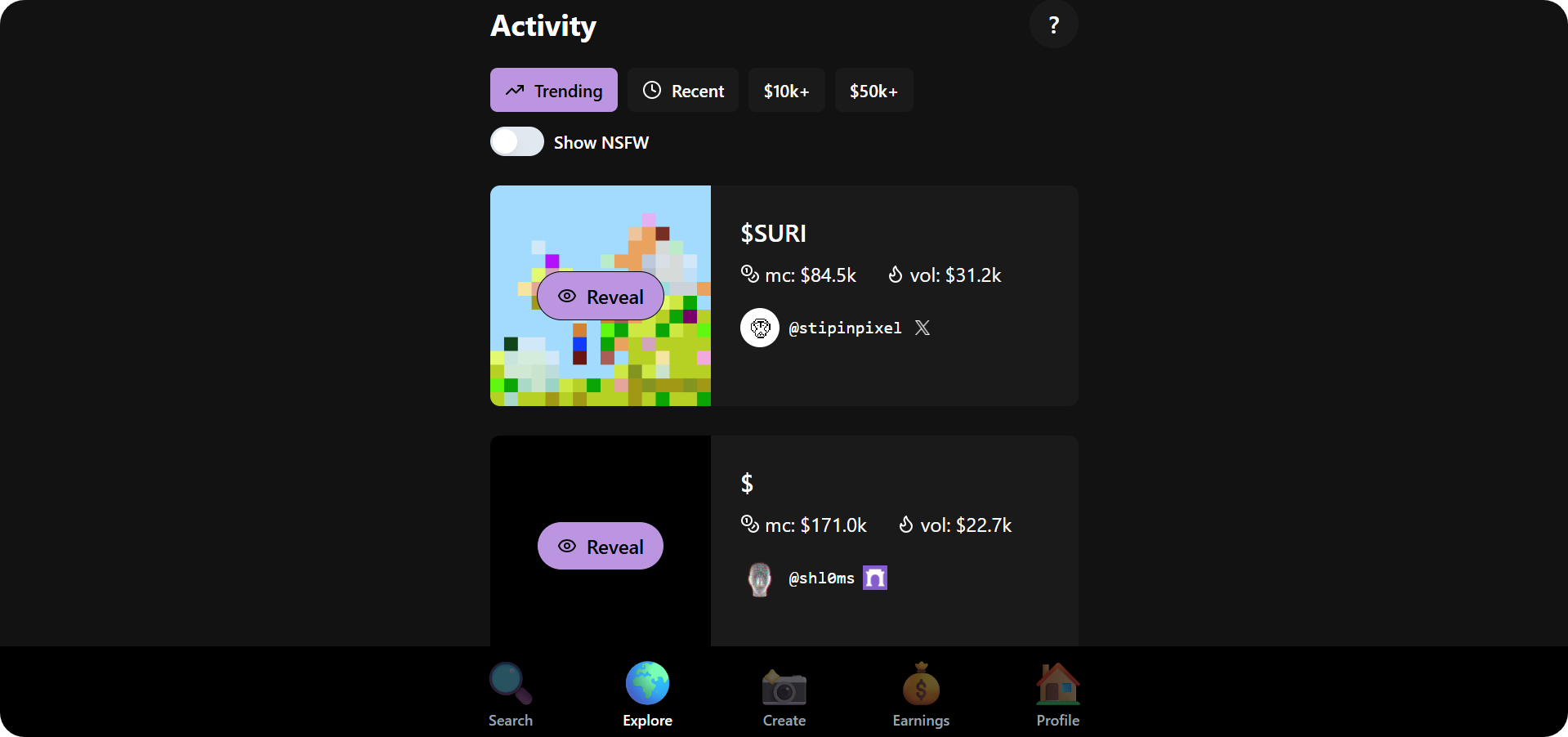Viewport: 1568px width, 737px height.
Task: Filter activity by $50k+
Action: point(873,90)
